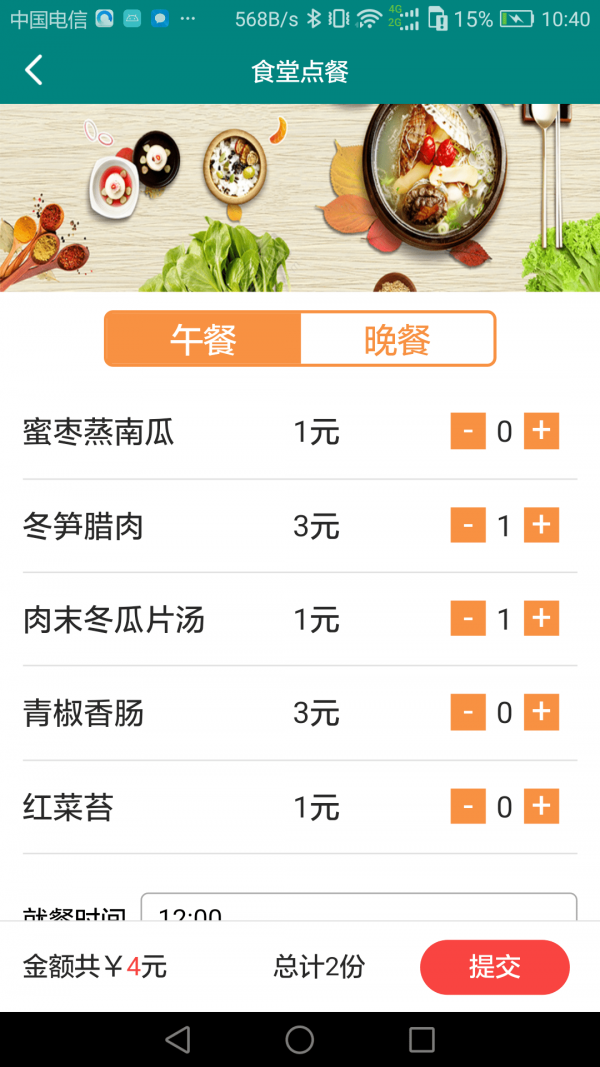Tap minus button for 红菜苔

pyautogui.click(x=468, y=806)
